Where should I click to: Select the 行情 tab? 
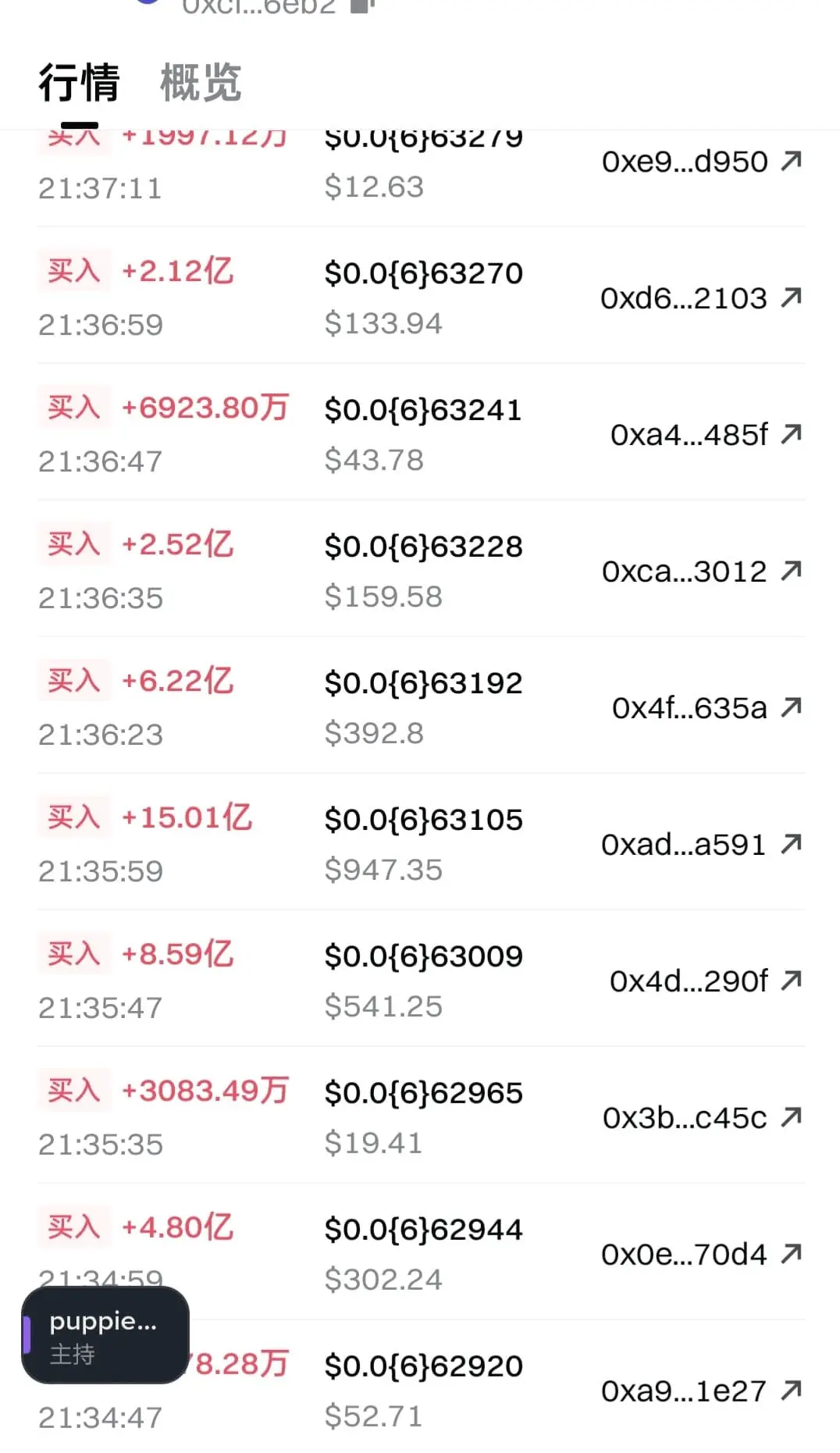79,83
